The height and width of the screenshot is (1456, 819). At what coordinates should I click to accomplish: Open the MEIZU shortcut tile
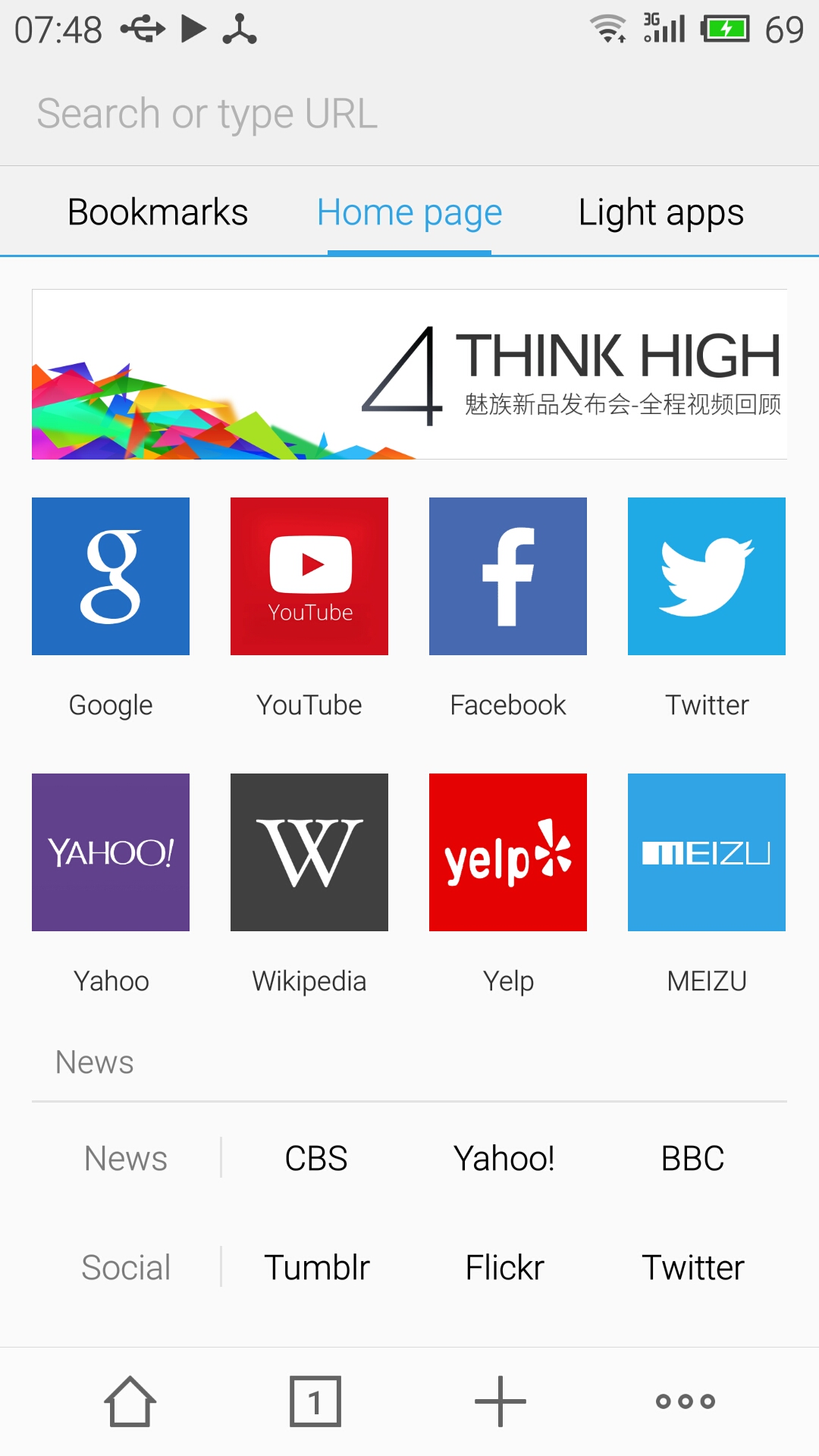pos(707,852)
